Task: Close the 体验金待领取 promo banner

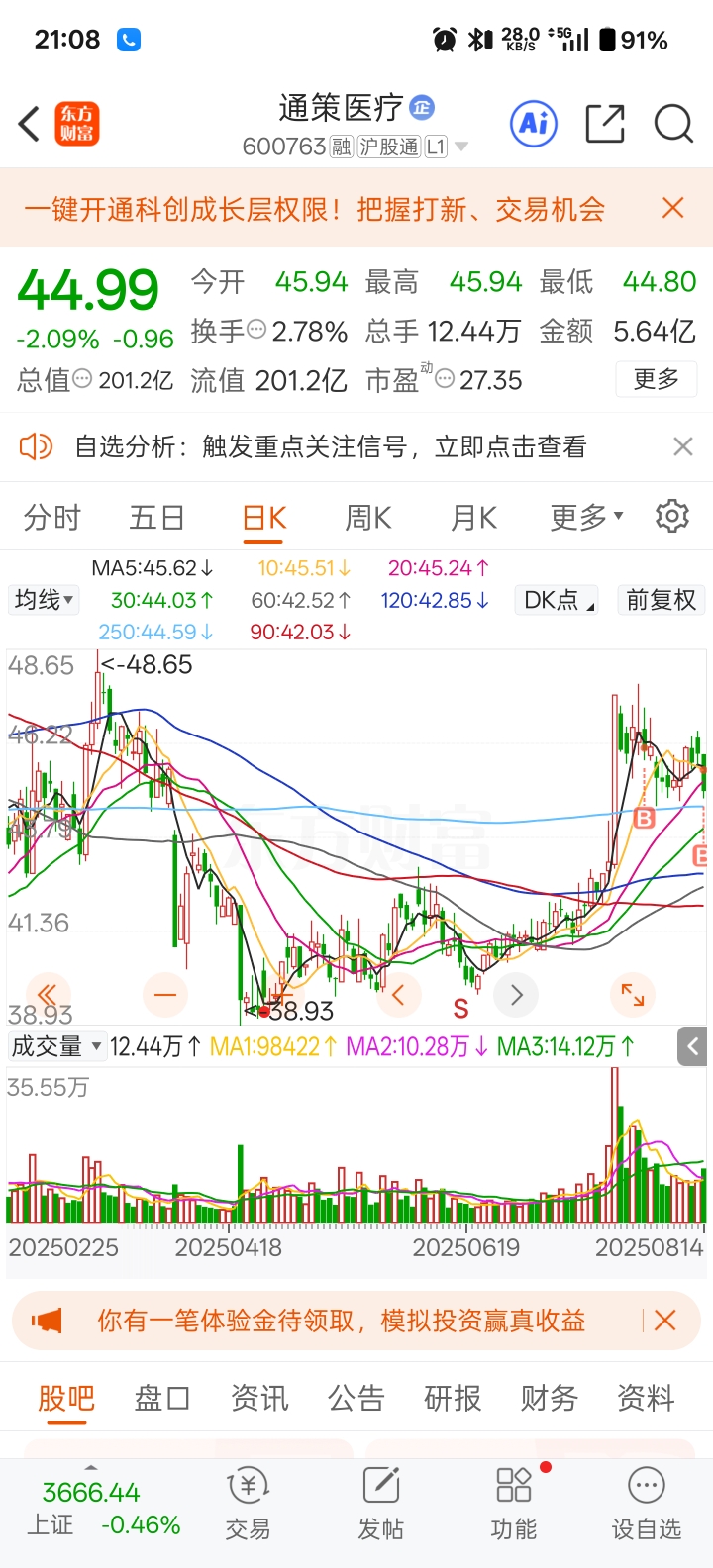Action: 665,1320
